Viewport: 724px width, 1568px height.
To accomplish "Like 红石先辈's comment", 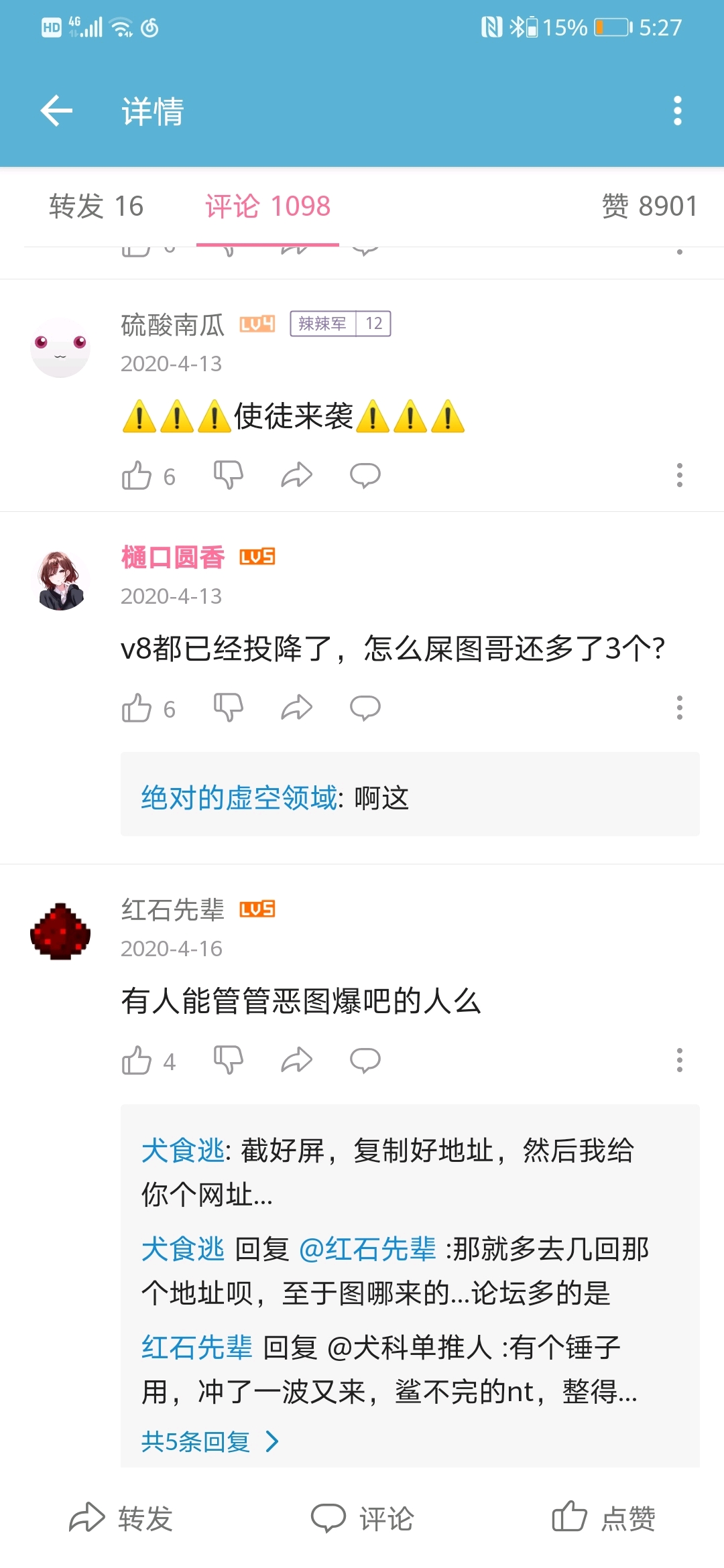I will point(137,1061).
